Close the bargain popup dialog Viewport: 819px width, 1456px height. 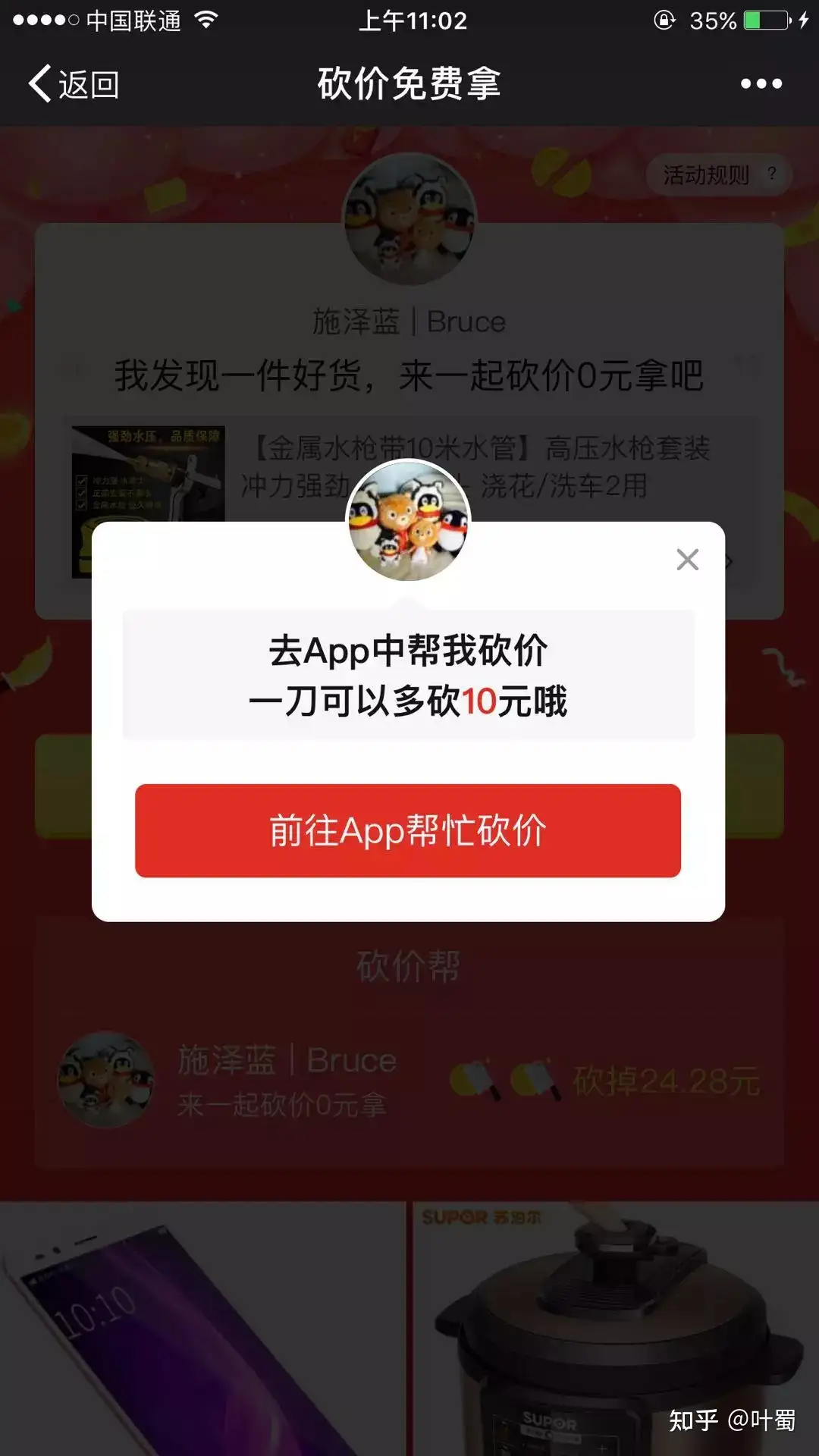point(687,560)
